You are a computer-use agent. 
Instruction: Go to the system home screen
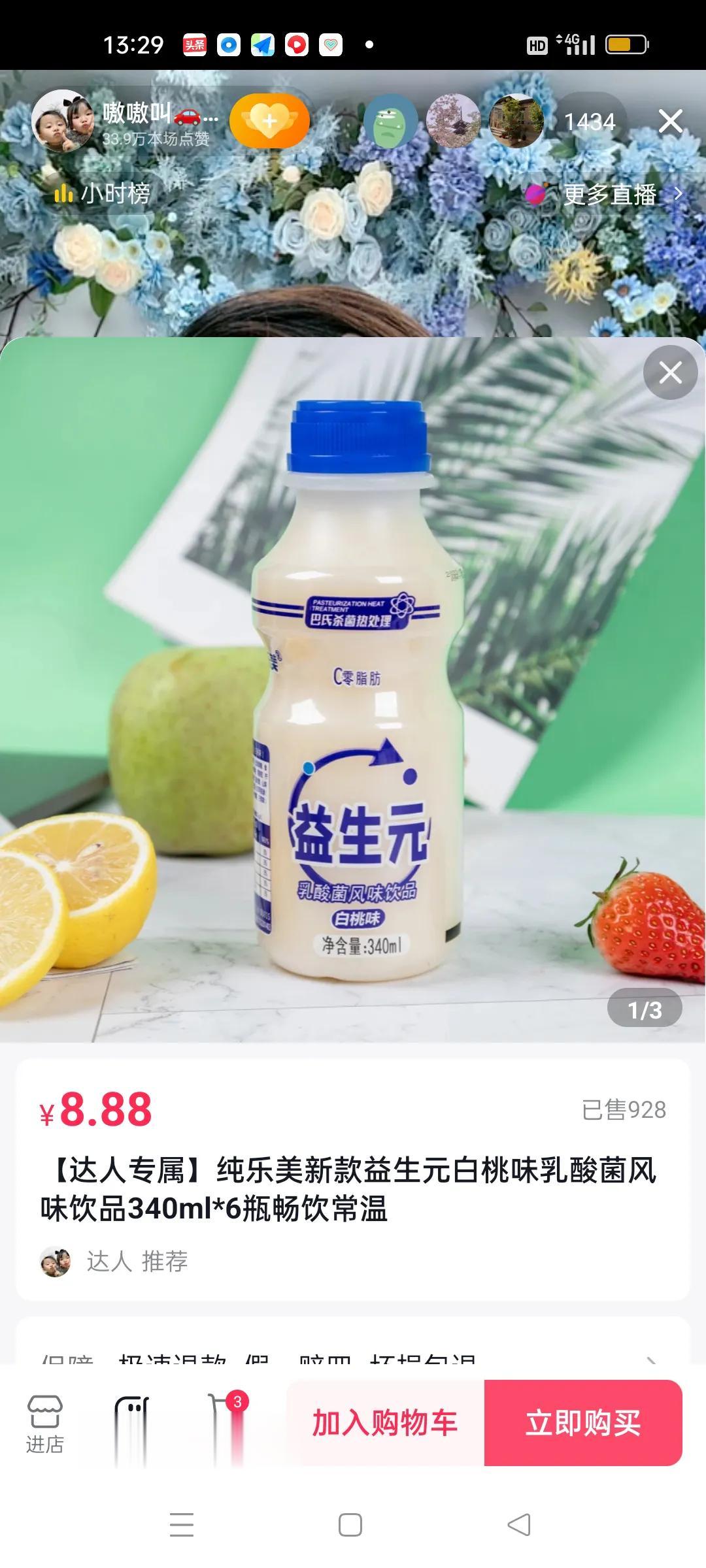(350, 1525)
